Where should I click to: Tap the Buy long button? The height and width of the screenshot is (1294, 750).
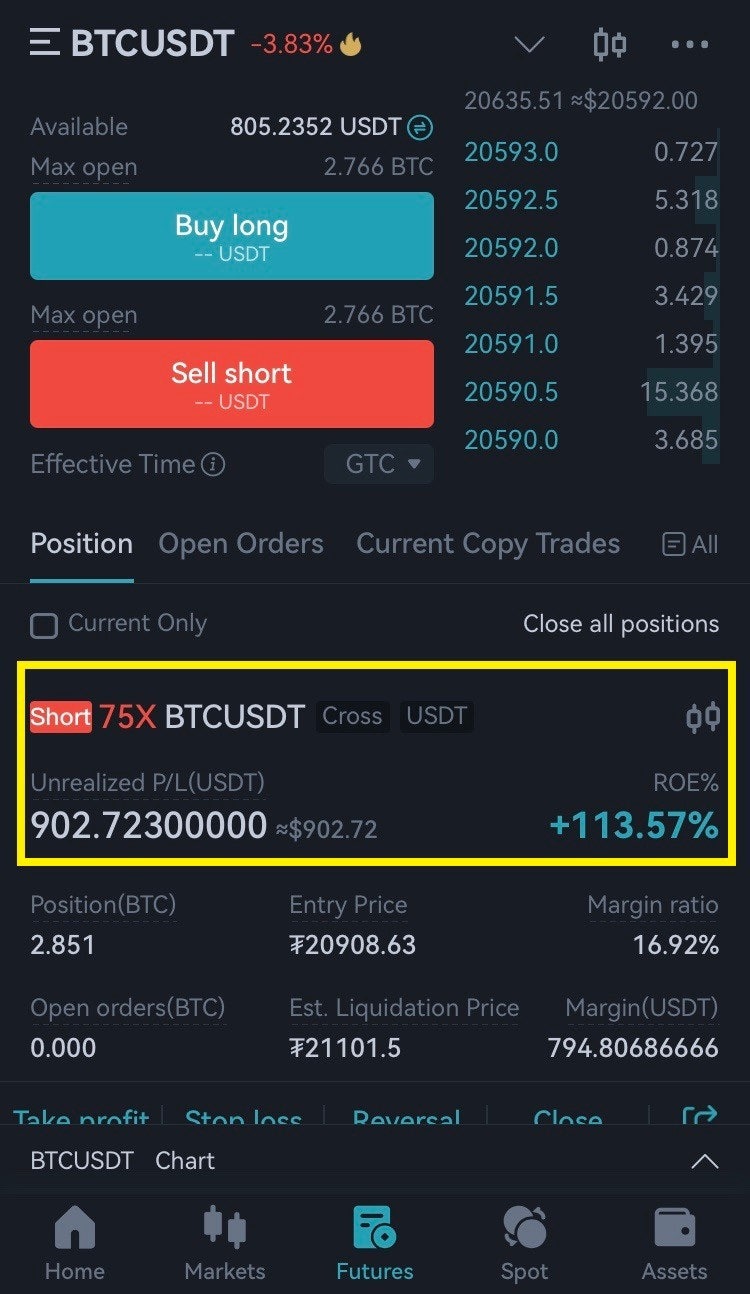(232, 236)
